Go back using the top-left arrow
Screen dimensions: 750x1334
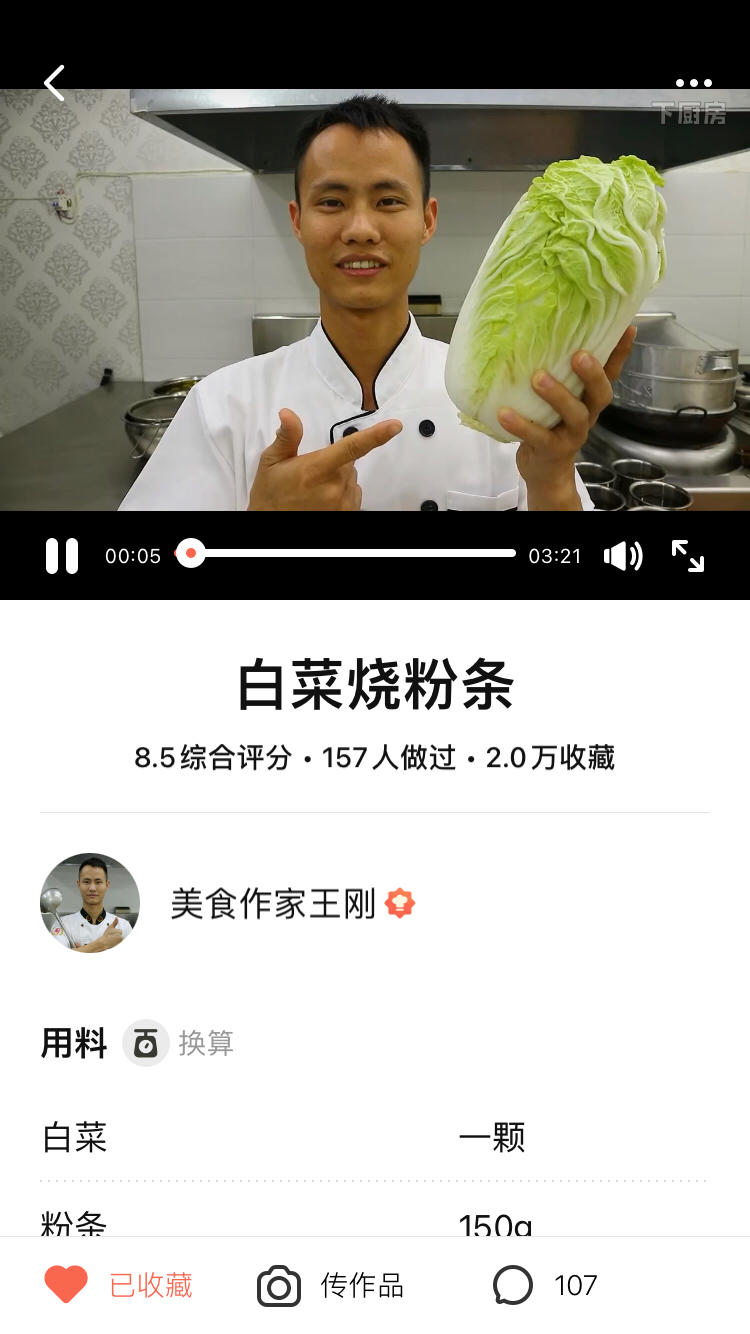coord(55,83)
